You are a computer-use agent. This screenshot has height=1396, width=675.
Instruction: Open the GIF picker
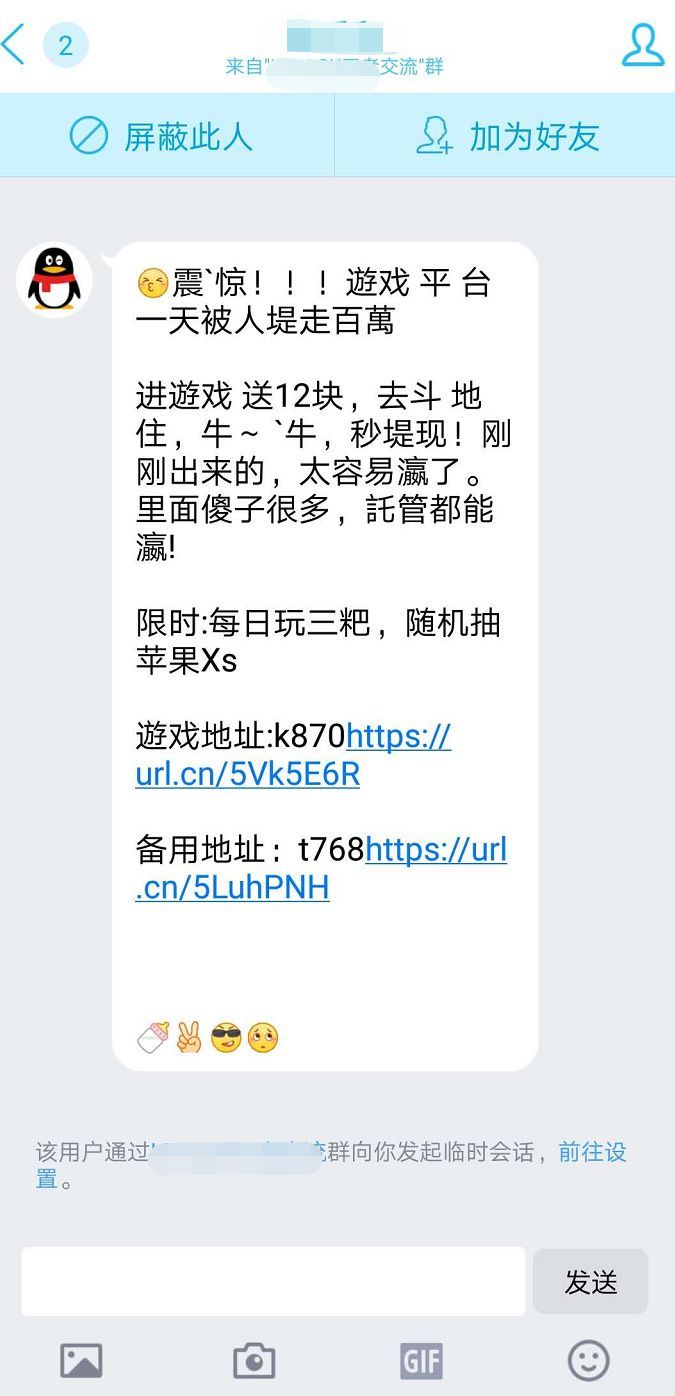(x=421, y=1360)
